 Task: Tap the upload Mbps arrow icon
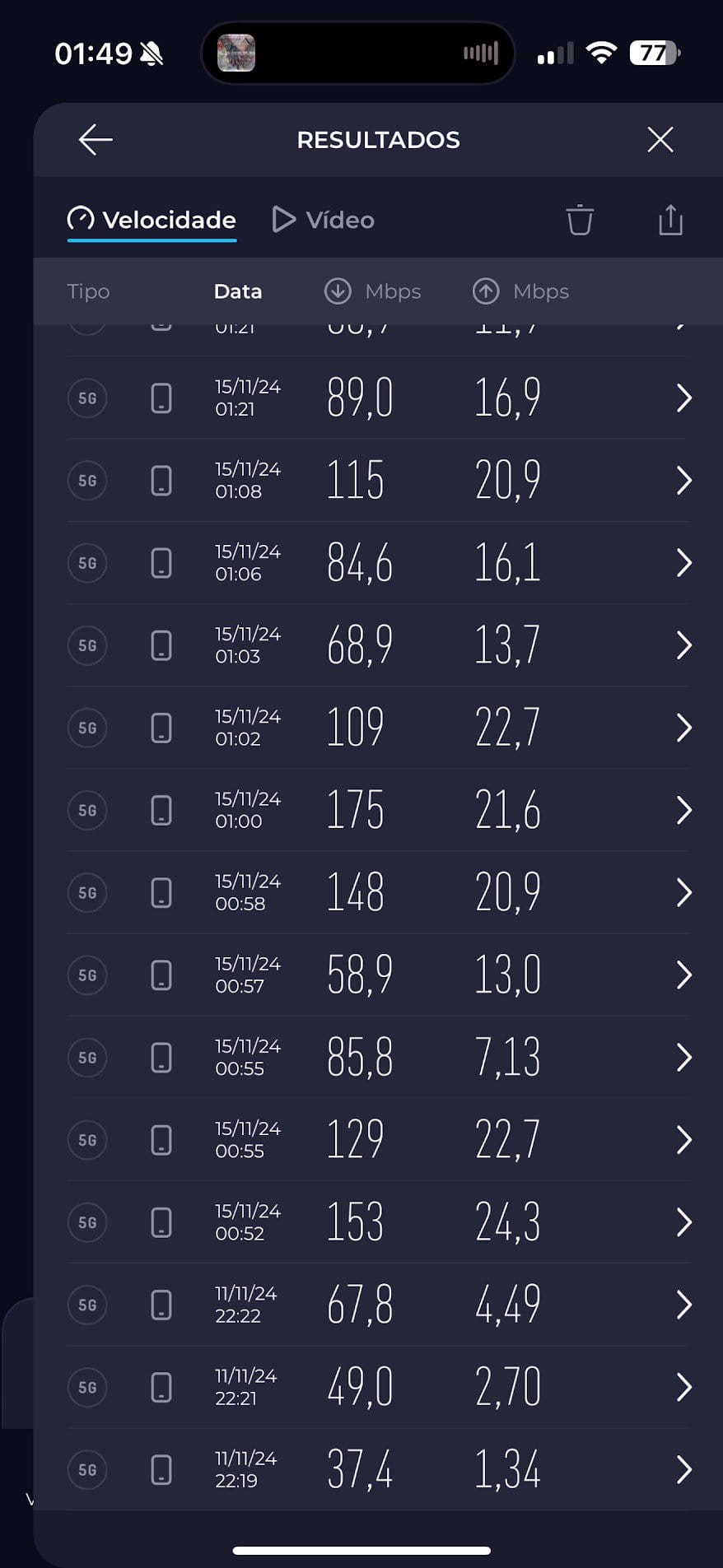(487, 291)
